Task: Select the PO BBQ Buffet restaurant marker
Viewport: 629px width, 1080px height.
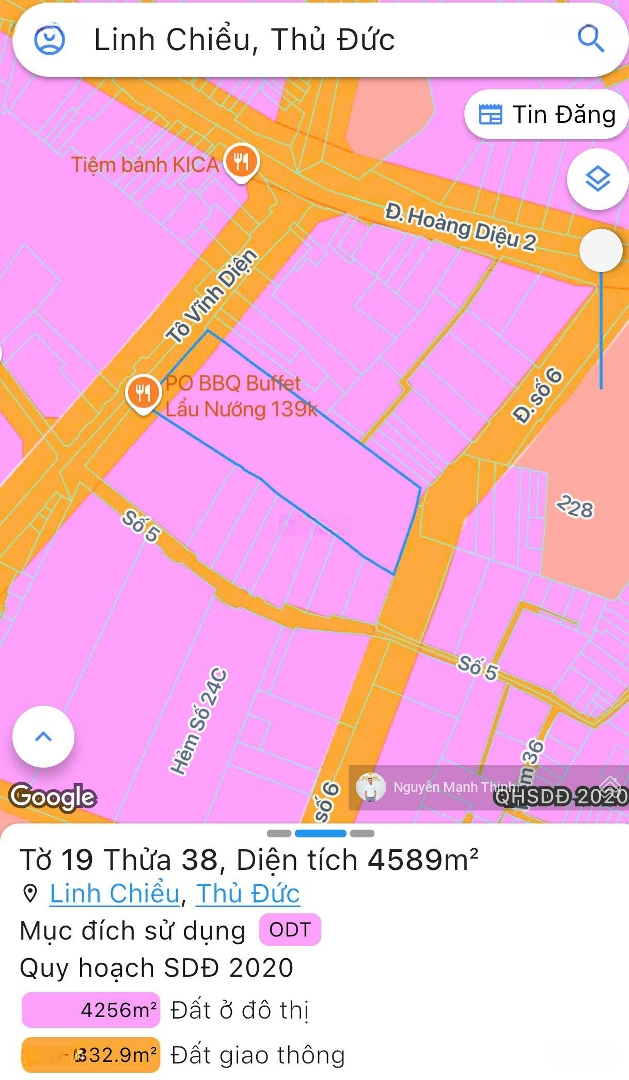Action: click(144, 393)
